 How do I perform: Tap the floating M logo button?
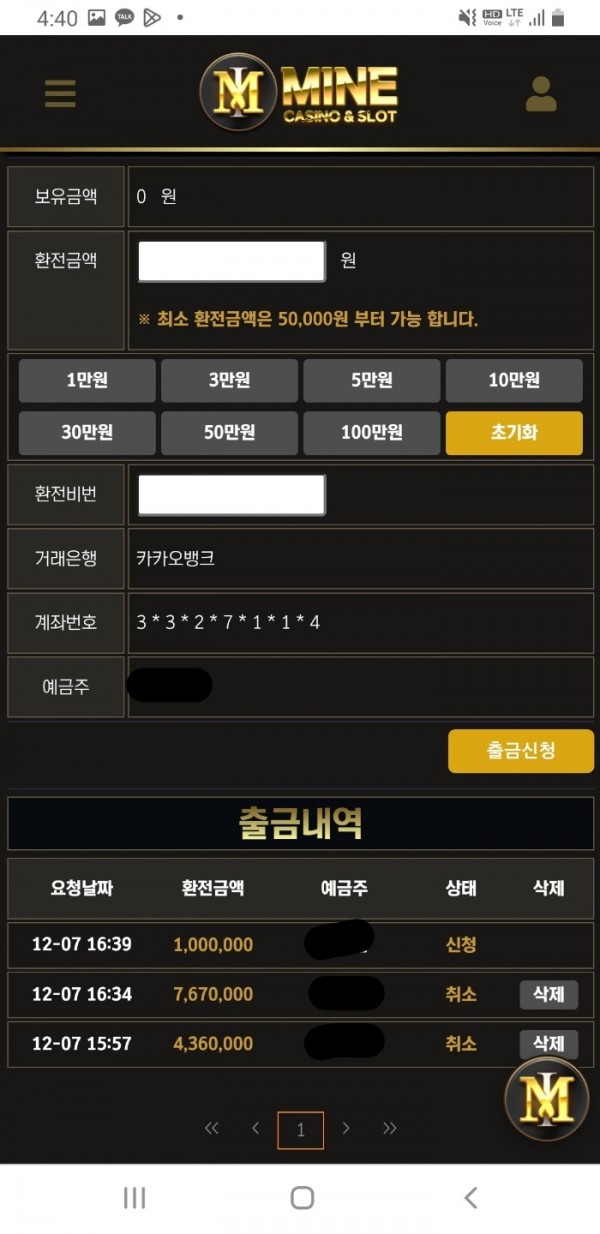(x=547, y=1098)
